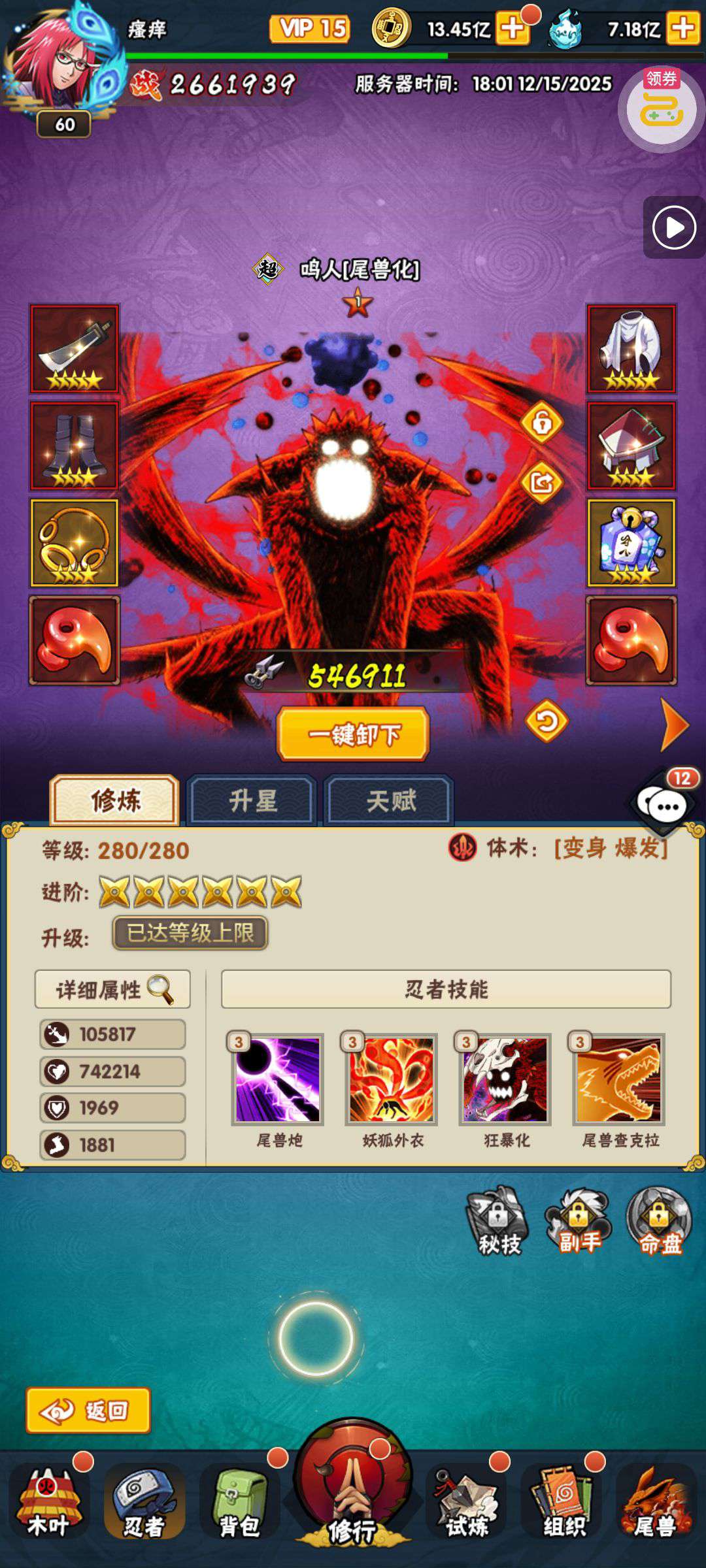
Task: Show next ninja with right arrow
Action: point(675,725)
